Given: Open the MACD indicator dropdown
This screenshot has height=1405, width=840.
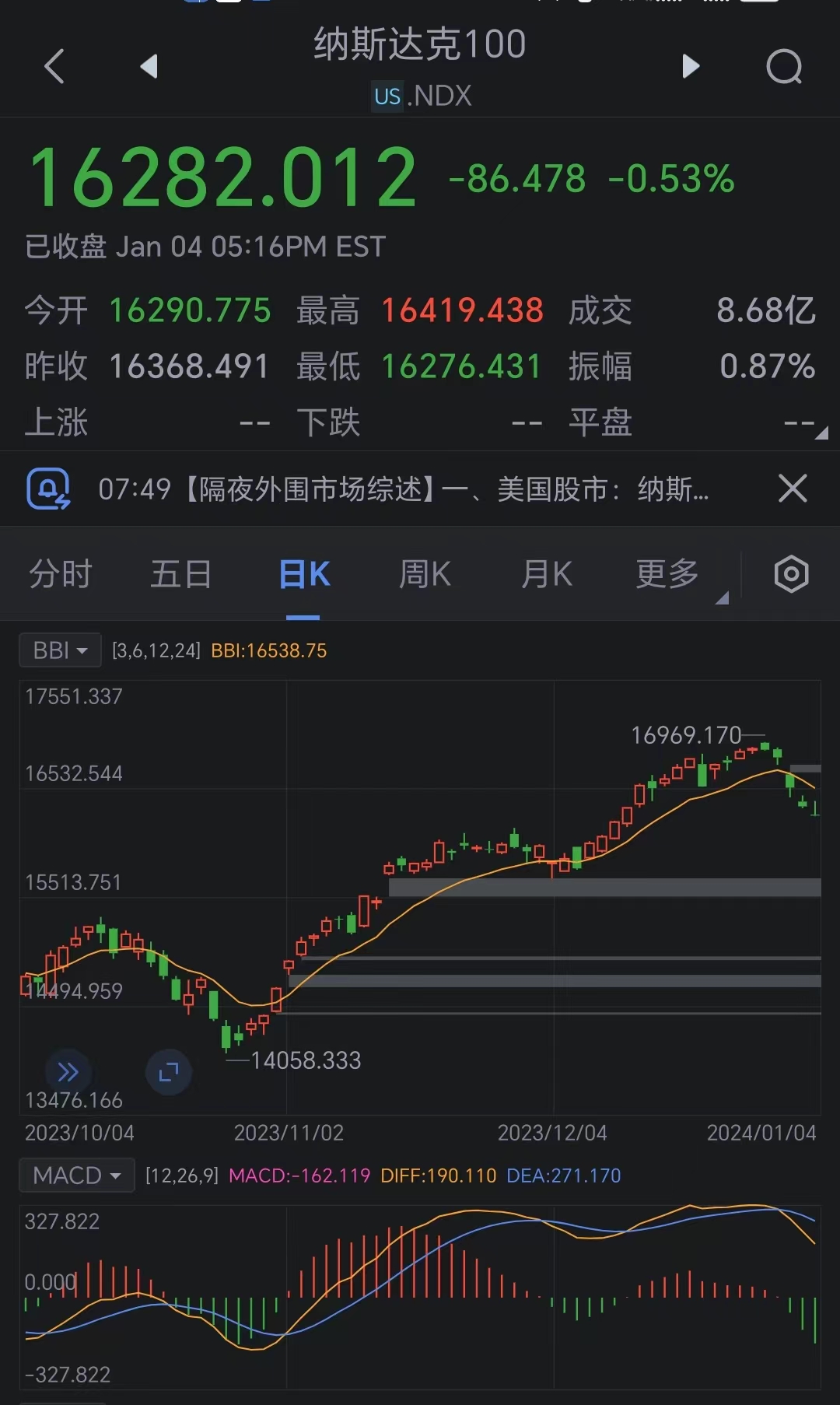Looking at the screenshot, I should click(x=76, y=1175).
